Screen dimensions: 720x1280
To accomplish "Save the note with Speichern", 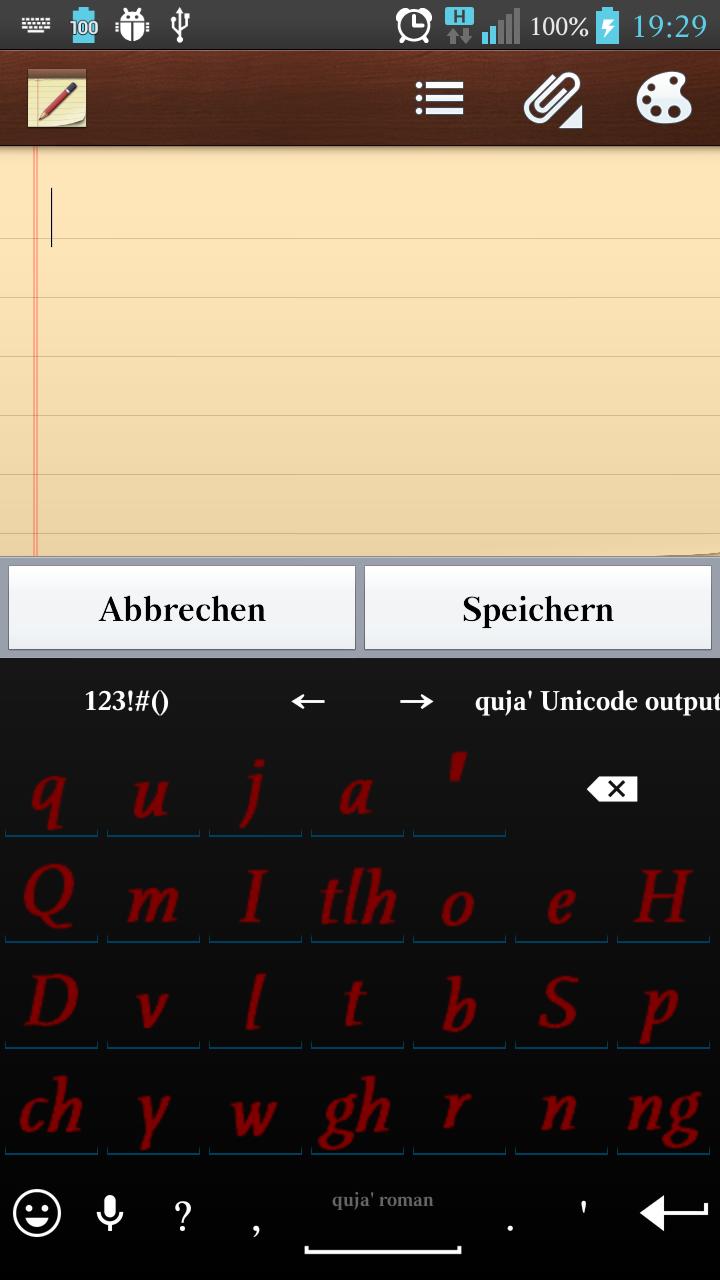I will [x=538, y=608].
